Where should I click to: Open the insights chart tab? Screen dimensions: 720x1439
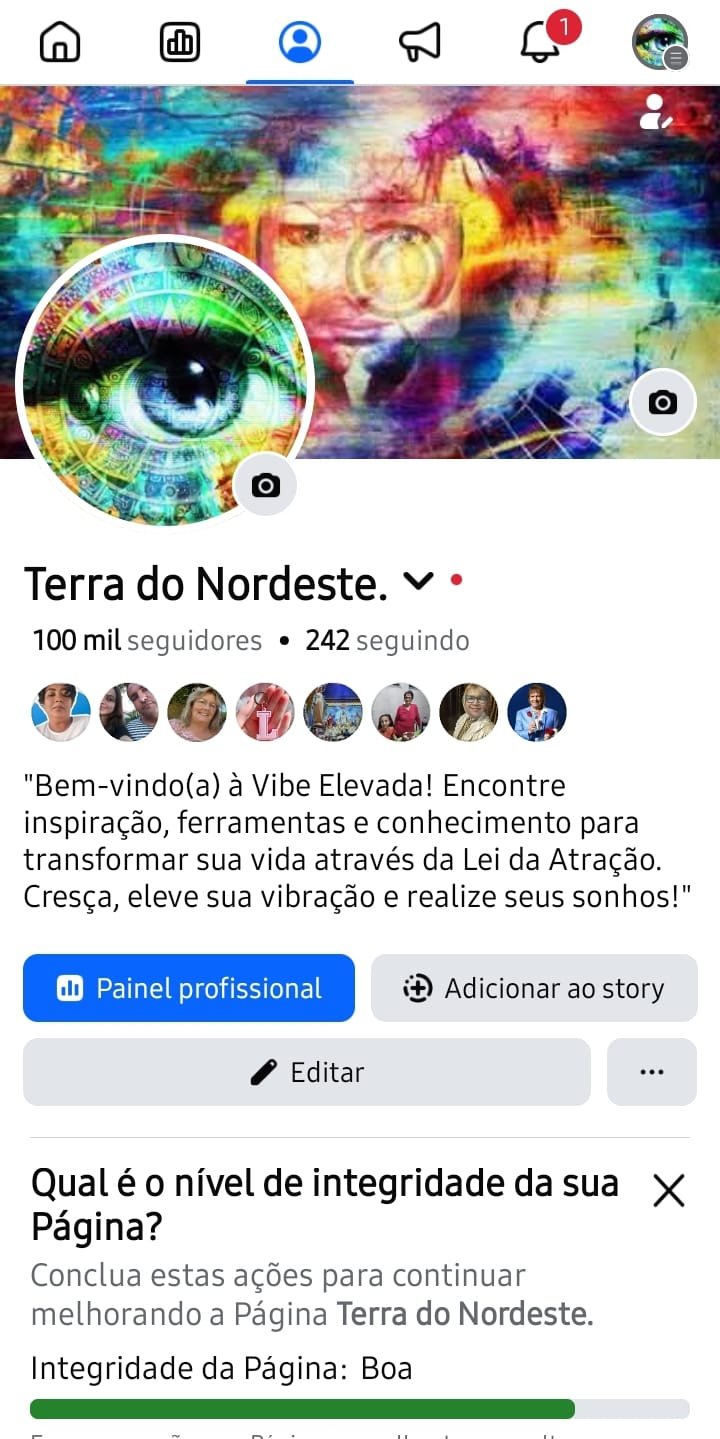tap(180, 42)
